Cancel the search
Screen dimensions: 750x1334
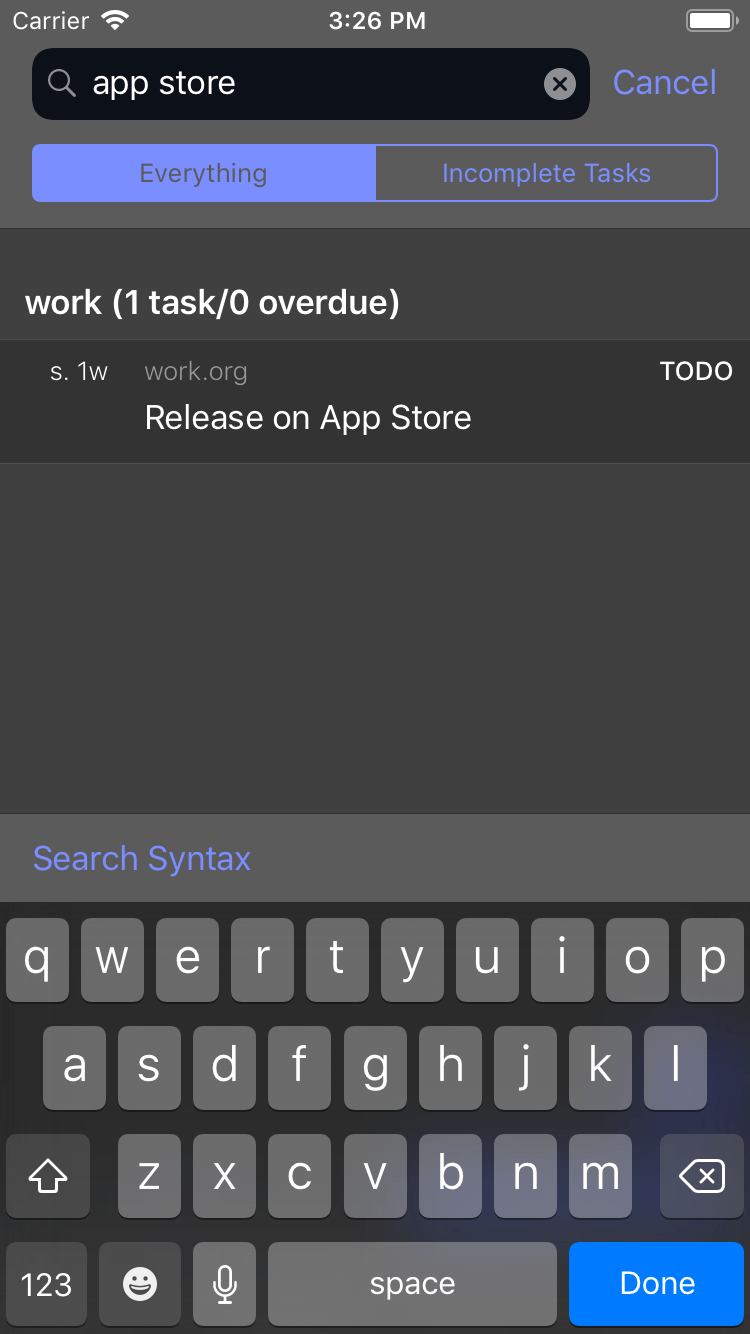coord(664,83)
